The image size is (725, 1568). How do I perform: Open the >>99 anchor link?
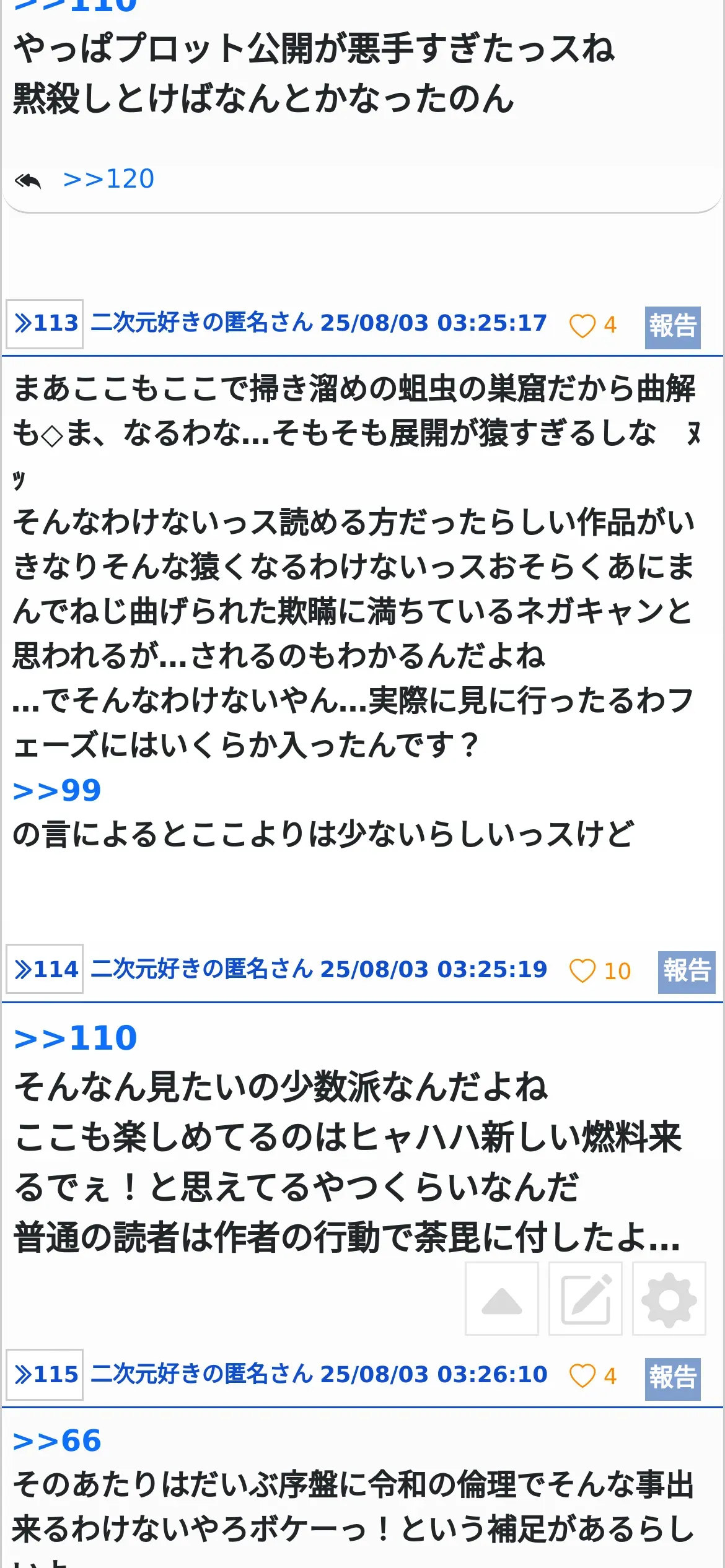pos(57,791)
